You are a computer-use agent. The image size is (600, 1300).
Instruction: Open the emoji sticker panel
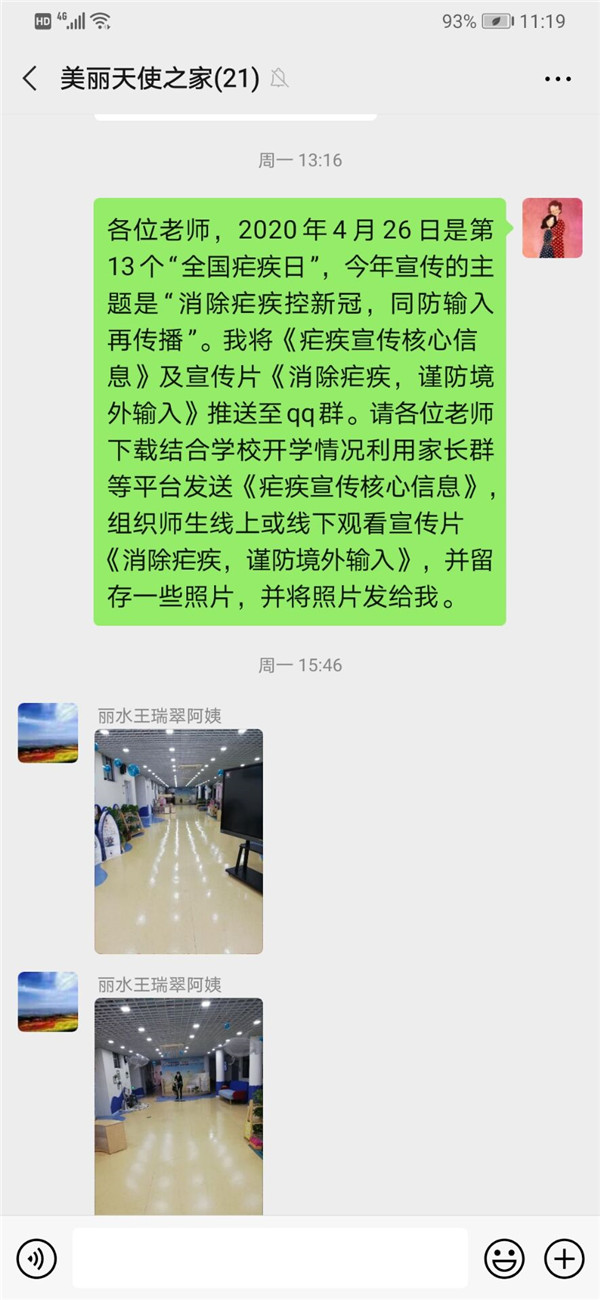[504, 1258]
